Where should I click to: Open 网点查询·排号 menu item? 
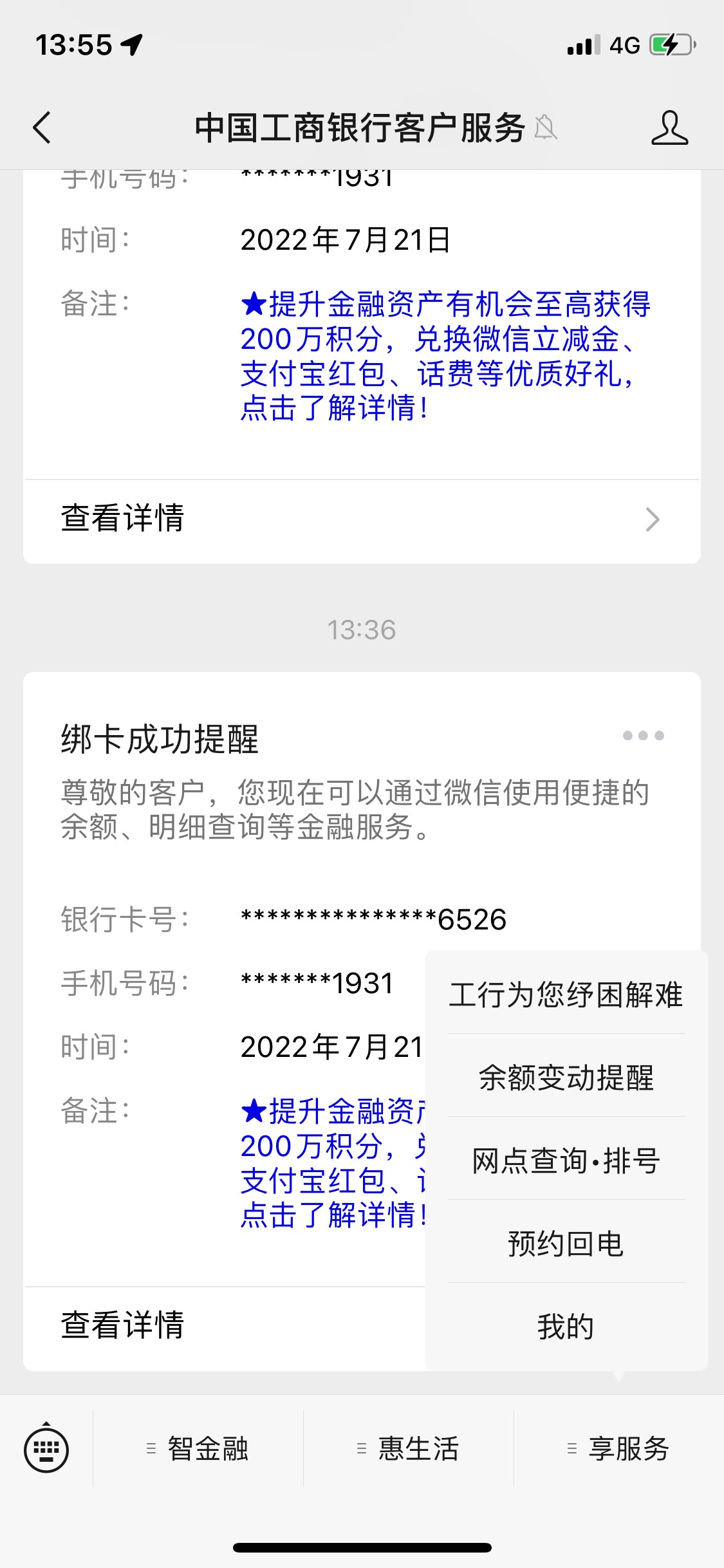pos(566,1161)
